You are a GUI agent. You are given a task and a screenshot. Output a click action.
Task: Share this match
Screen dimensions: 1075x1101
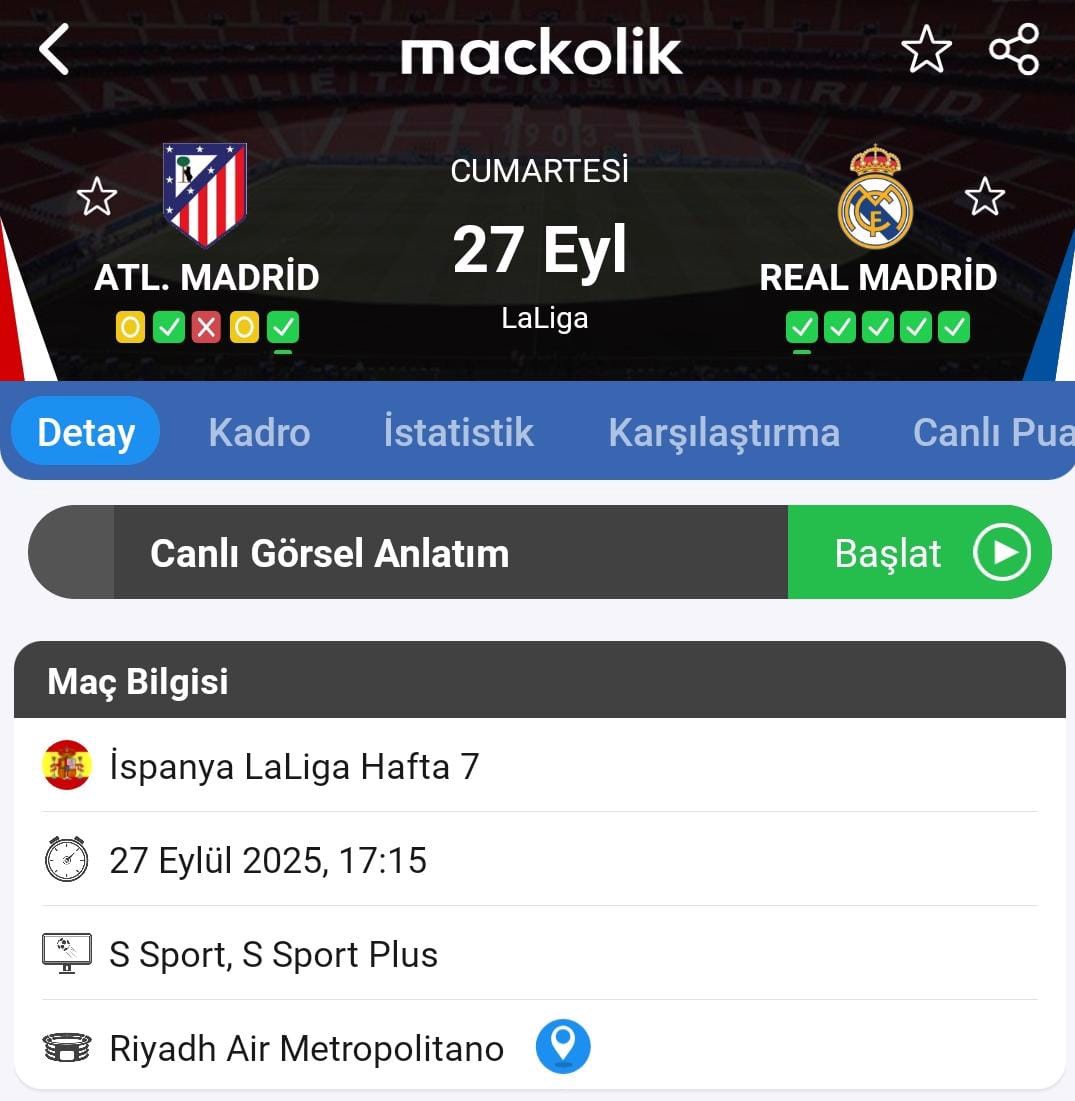tap(1014, 50)
